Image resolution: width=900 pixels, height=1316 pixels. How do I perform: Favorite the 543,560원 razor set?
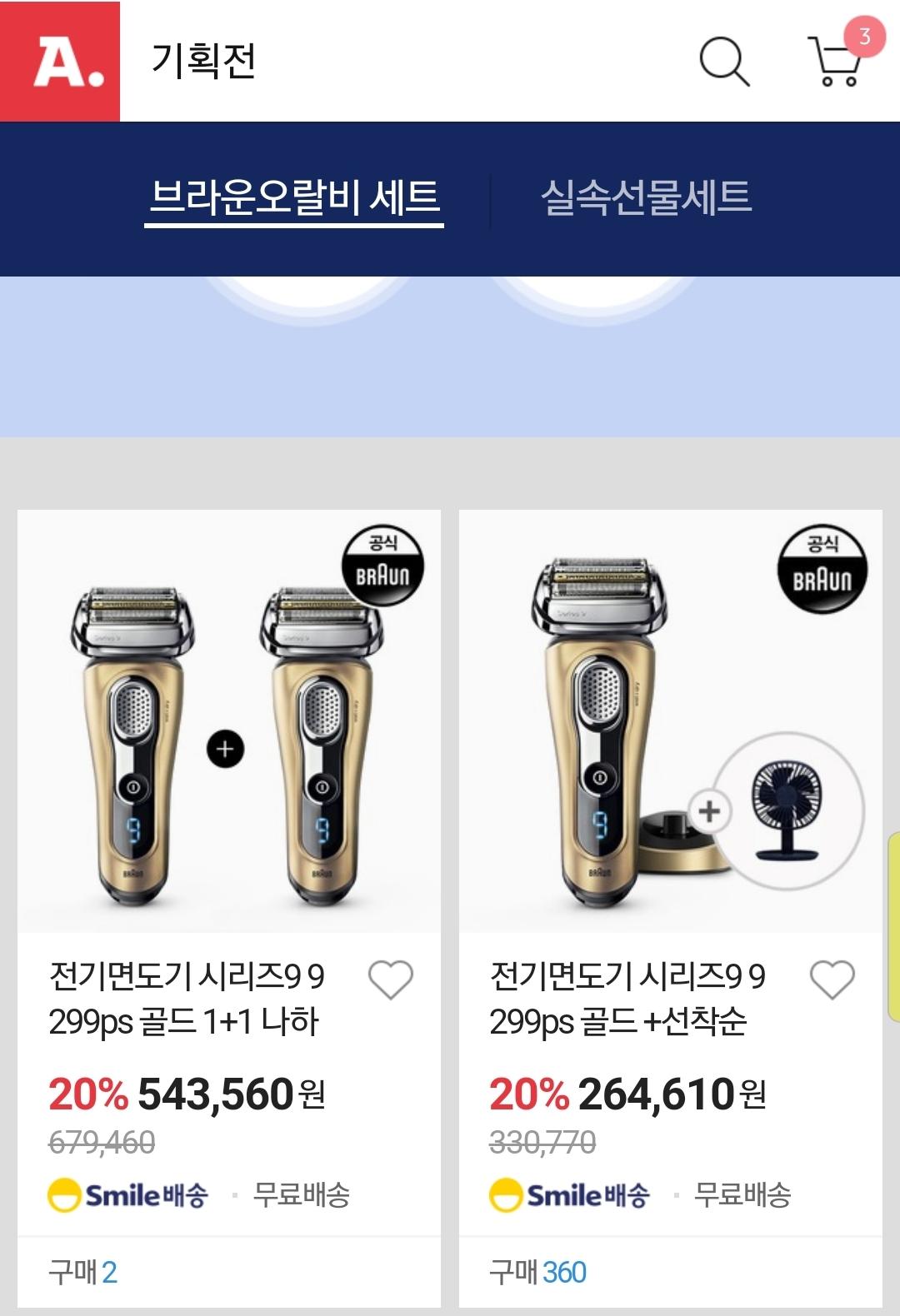coord(390,980)
